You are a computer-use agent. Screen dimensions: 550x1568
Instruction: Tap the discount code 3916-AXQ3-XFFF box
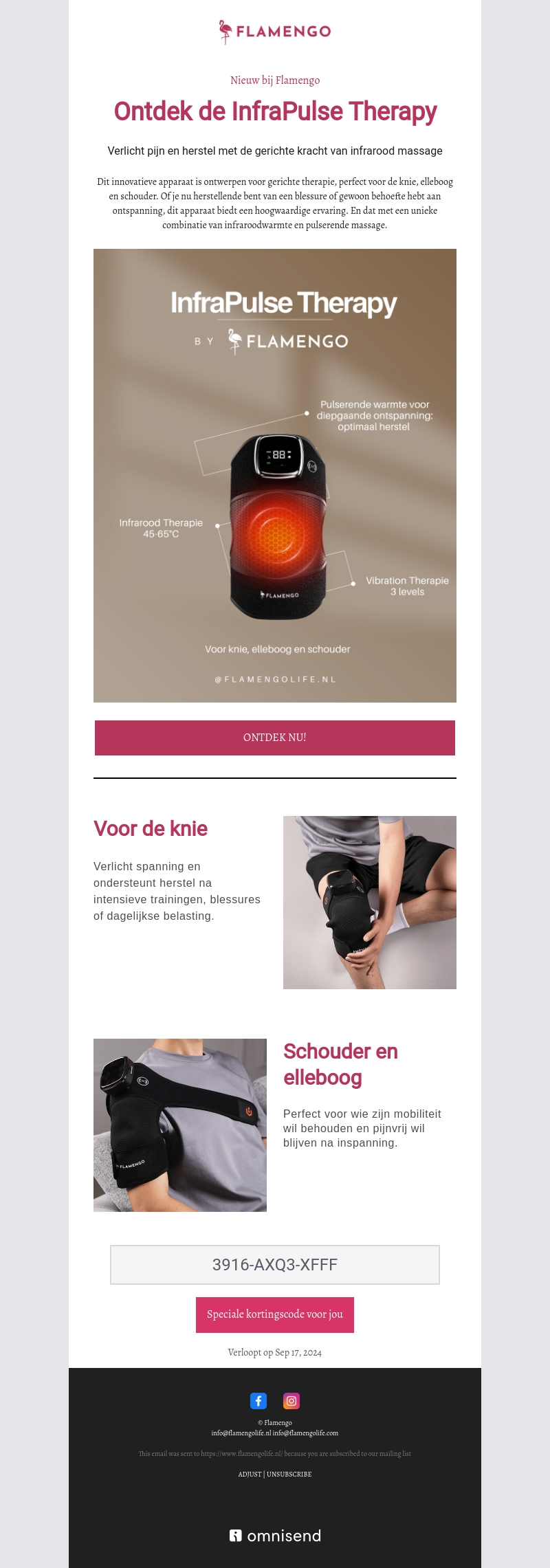click(x=275, y=1264)
